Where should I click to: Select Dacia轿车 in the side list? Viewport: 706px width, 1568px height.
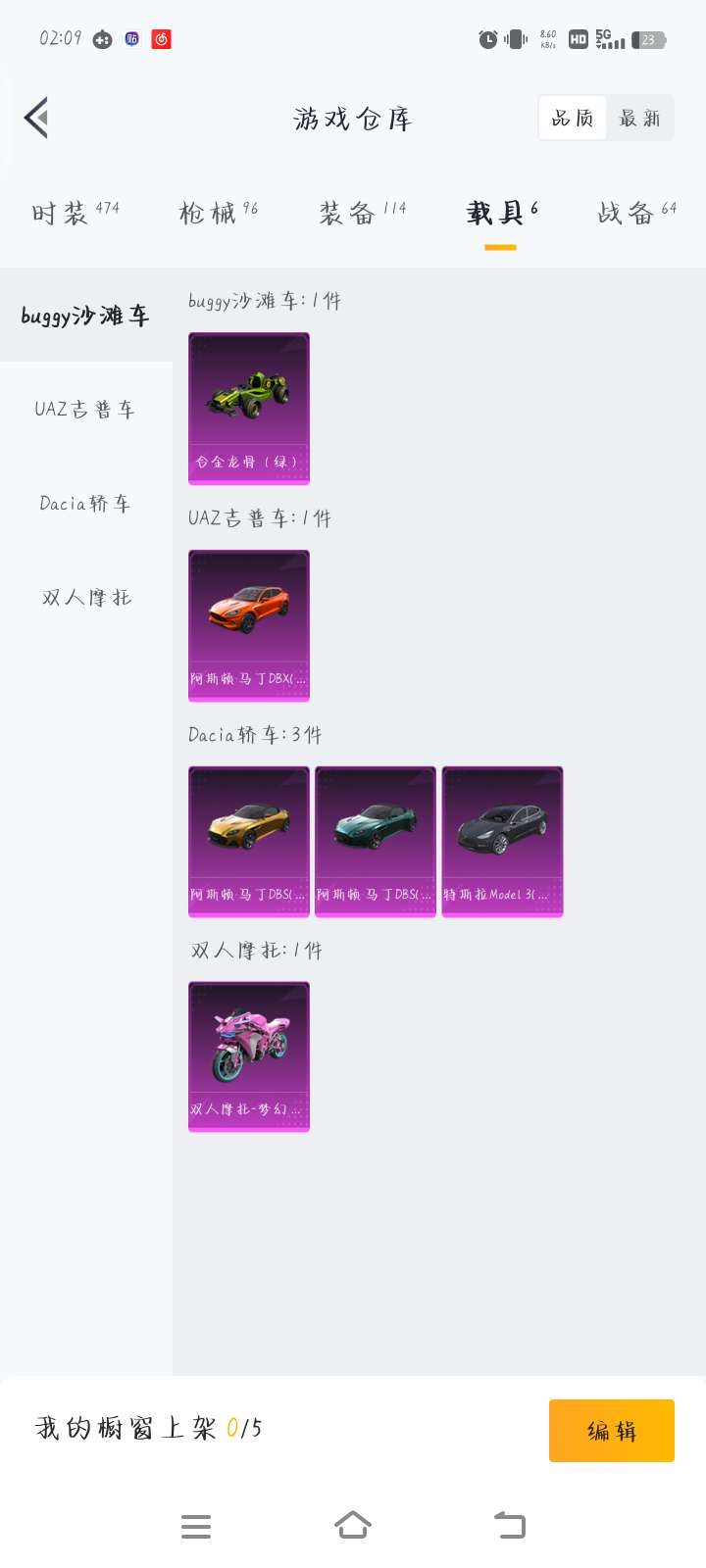[x=86, y=504]
